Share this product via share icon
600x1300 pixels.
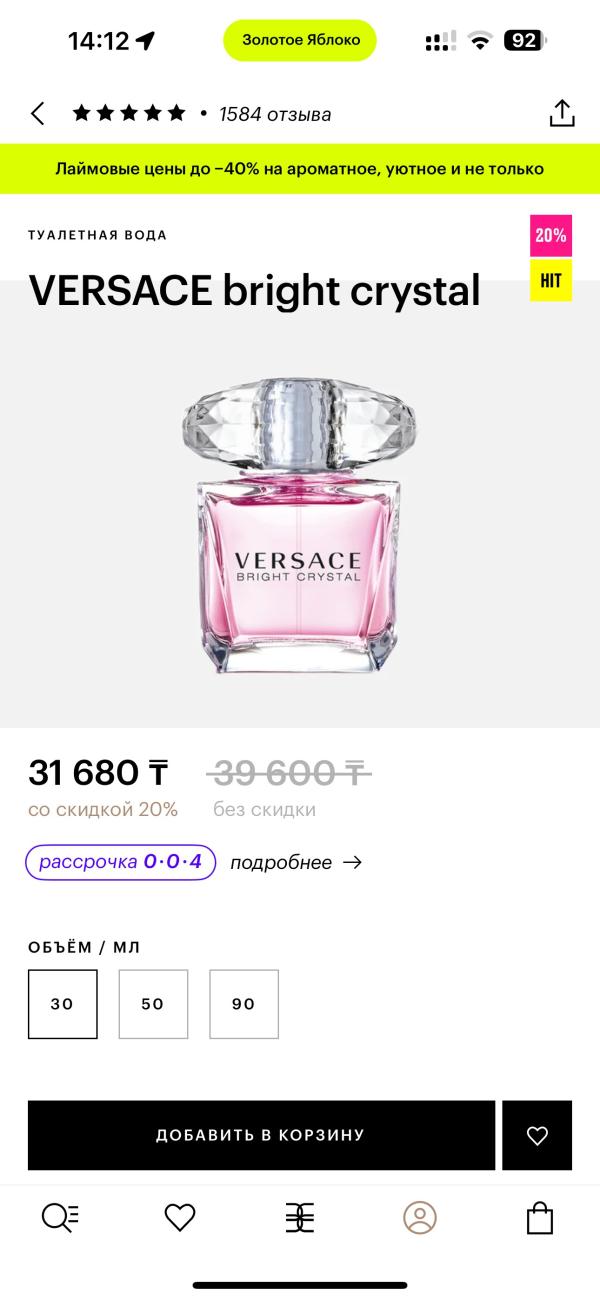tap(562, 113)
